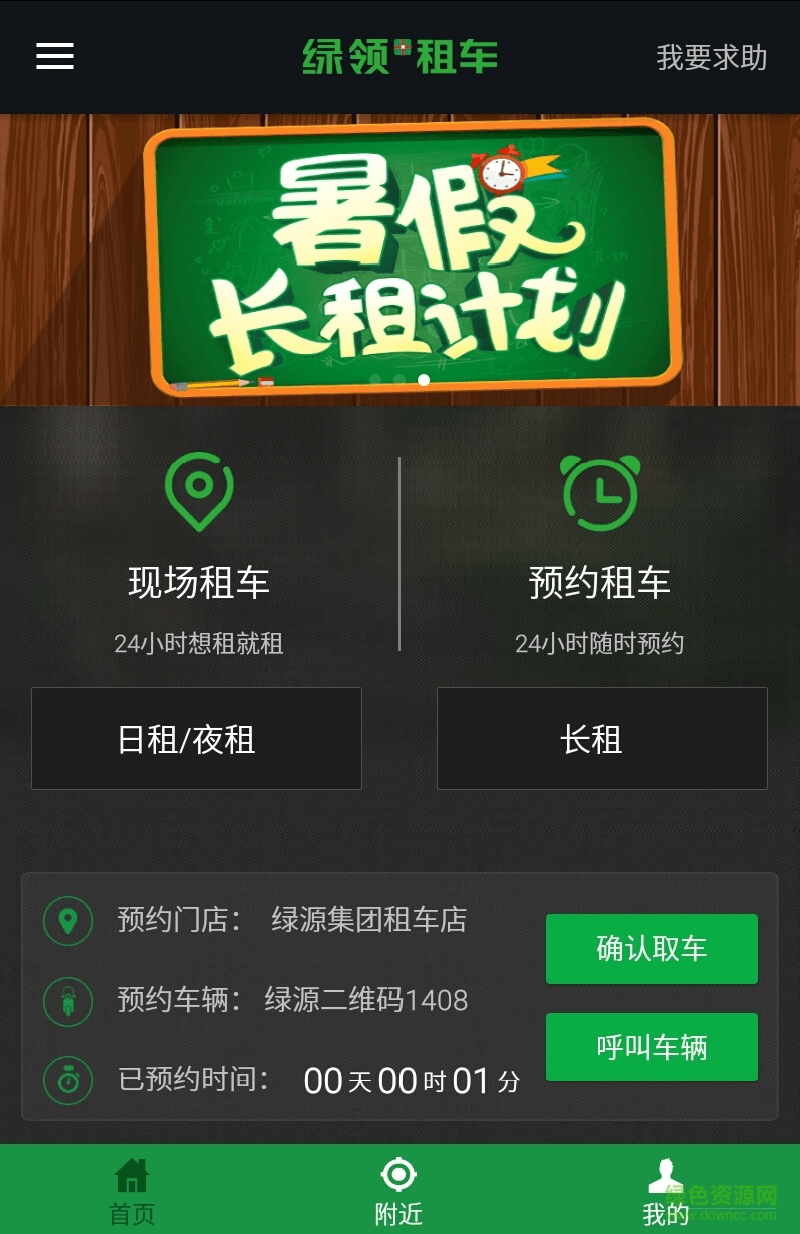800x1234 pixels.
Task: Confirm pickup with 确认取车
Action: coord(651,948)
